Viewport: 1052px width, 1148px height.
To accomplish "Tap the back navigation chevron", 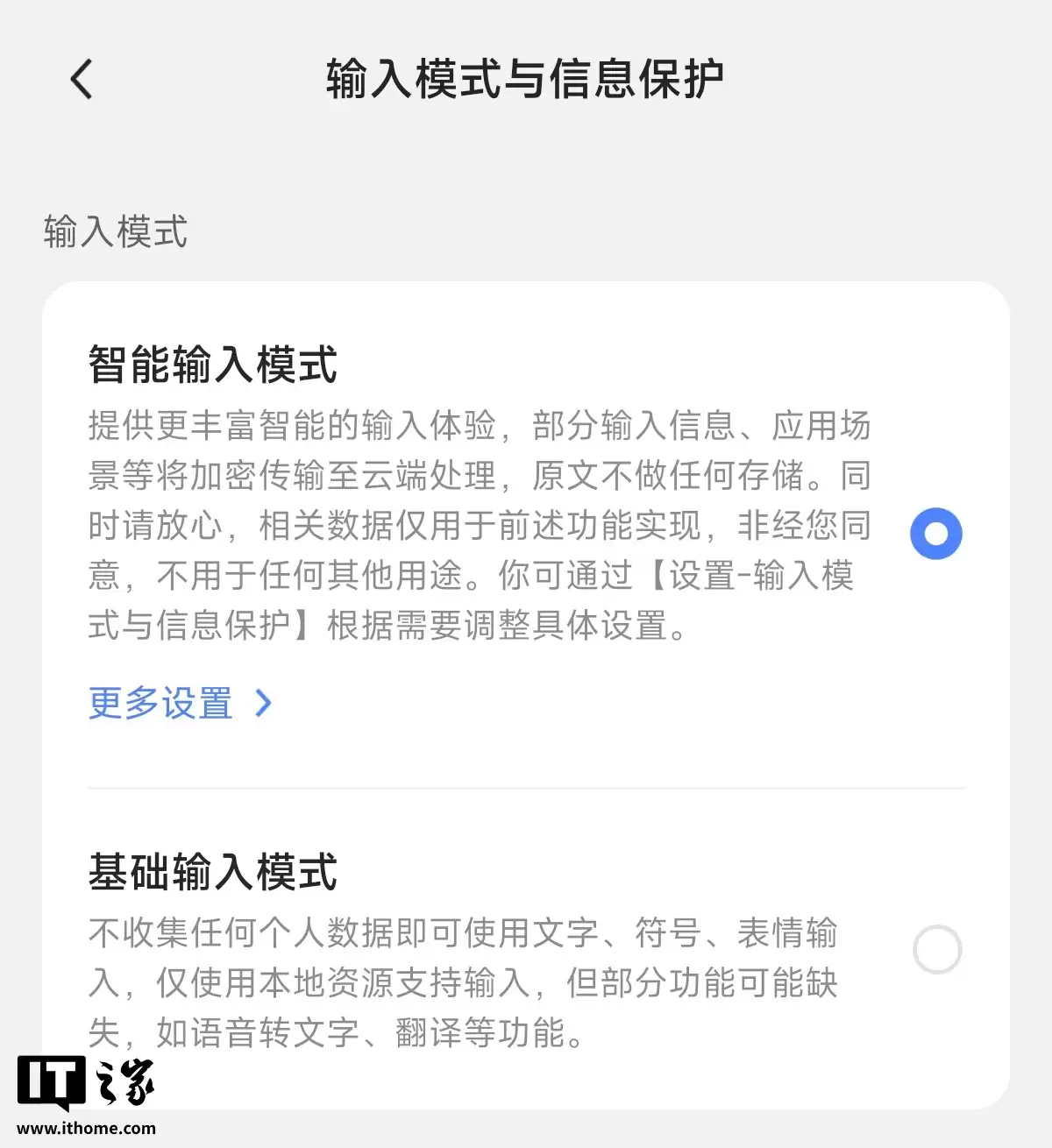I will coord(81,79).
